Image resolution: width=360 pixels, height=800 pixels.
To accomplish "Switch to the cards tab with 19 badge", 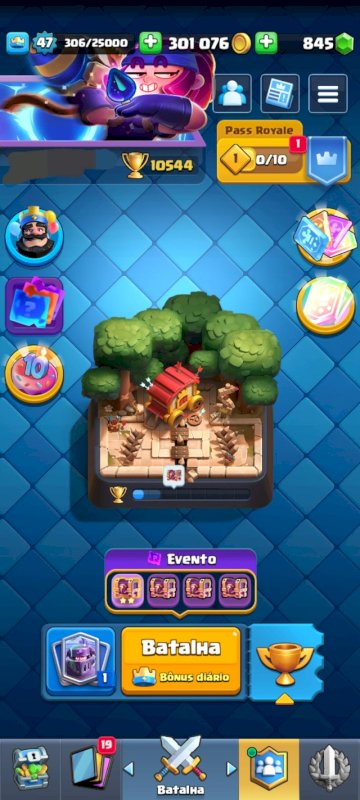I will (92, 769).
